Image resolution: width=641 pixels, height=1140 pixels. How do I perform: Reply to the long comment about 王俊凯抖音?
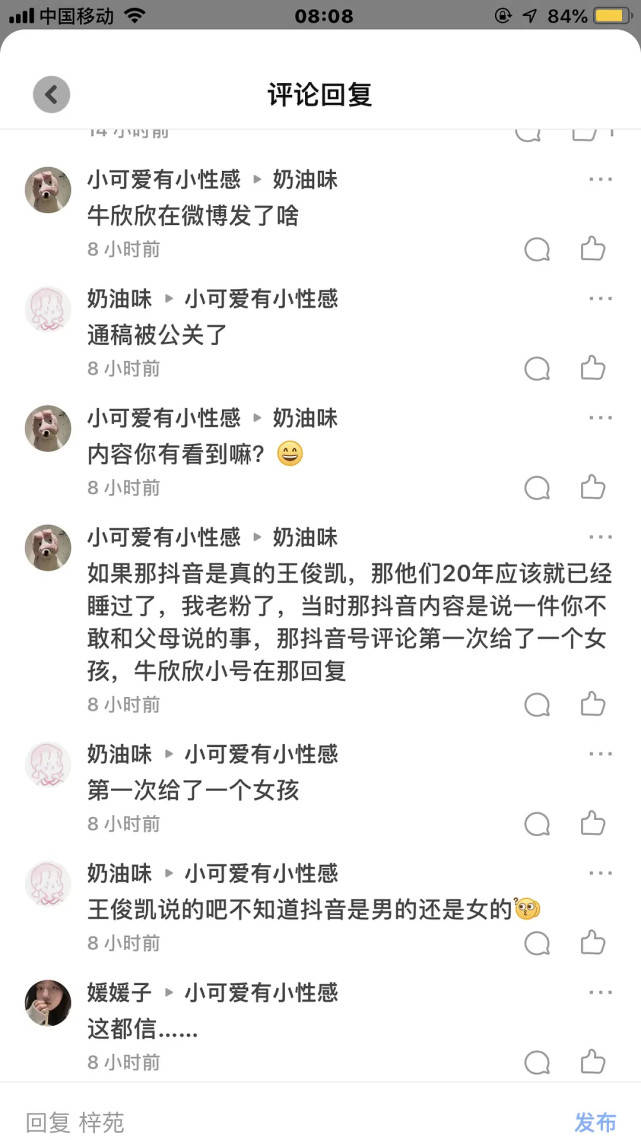(x=537, y=704)
